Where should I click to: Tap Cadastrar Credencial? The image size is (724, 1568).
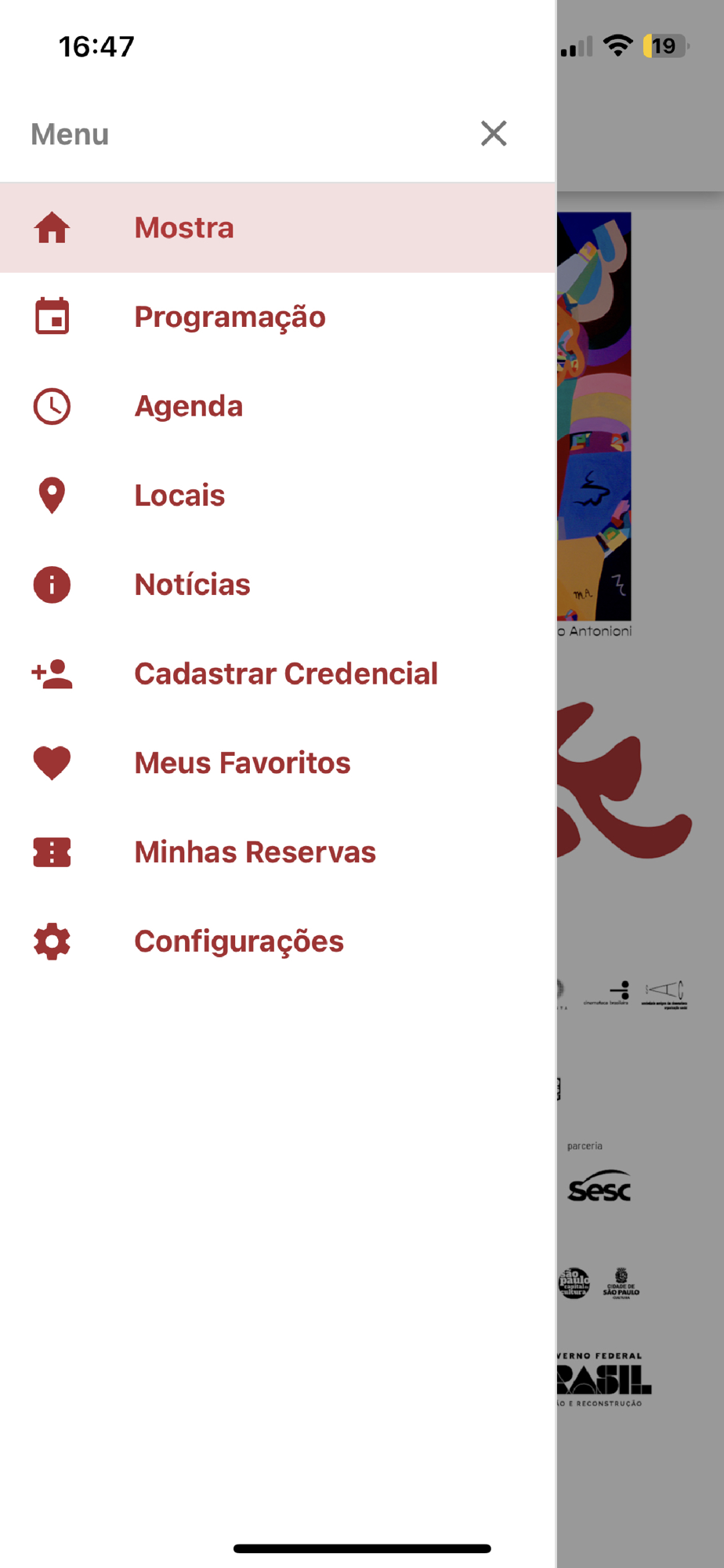tap(286, 674)
